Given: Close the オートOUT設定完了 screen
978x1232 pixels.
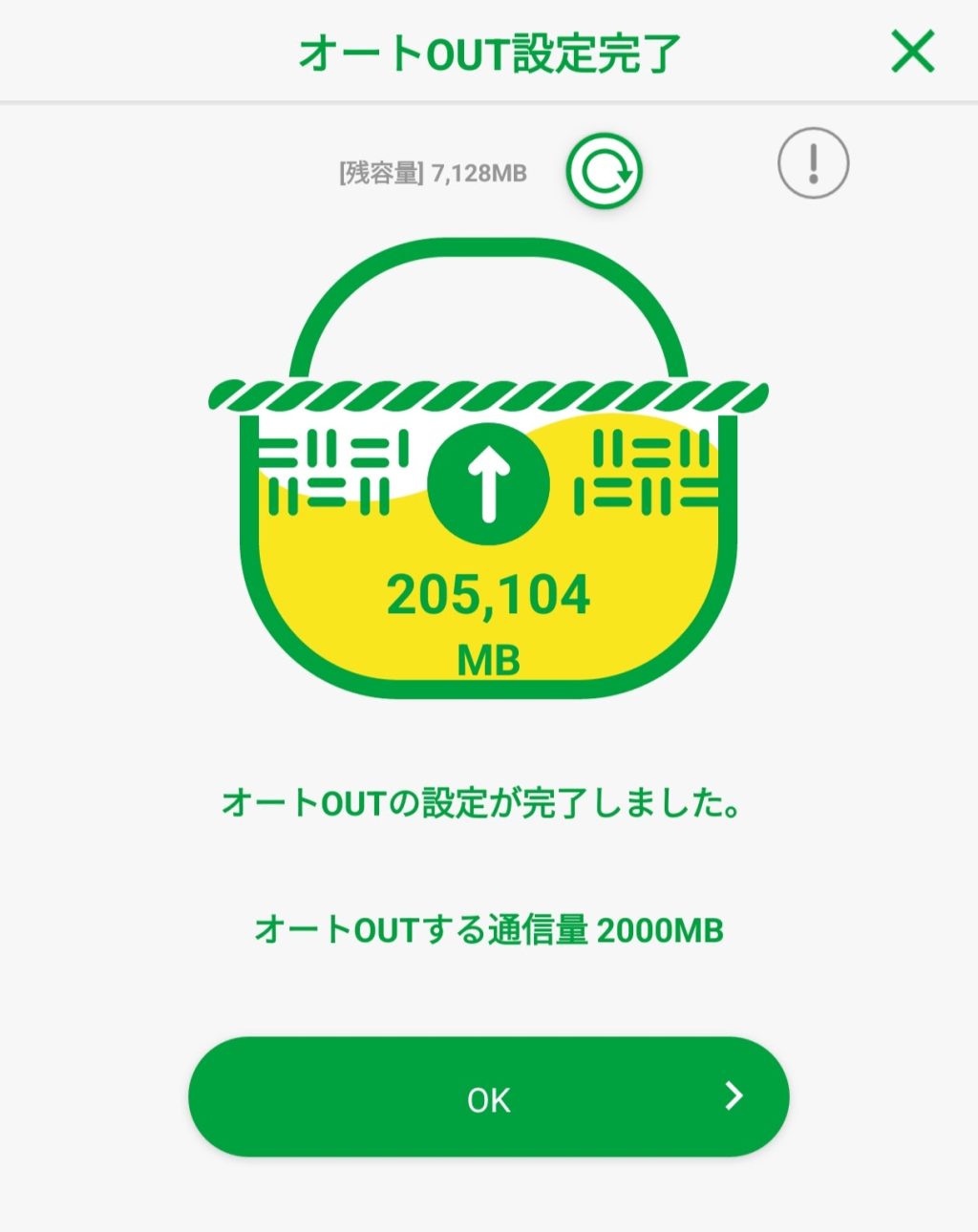Looking at the screenshot, I should click(912, 52).
